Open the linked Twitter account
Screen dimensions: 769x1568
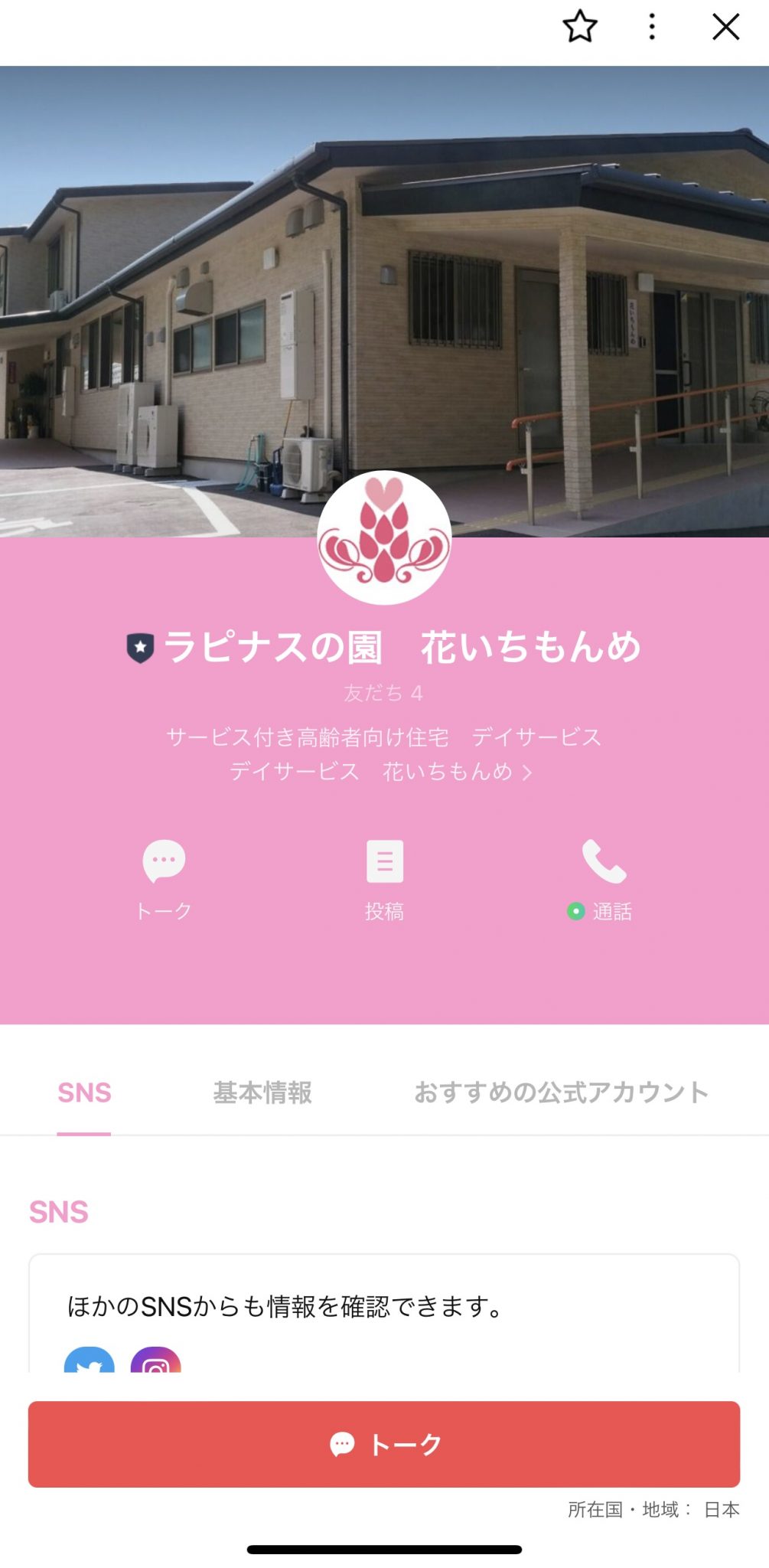coord(90,1360)
